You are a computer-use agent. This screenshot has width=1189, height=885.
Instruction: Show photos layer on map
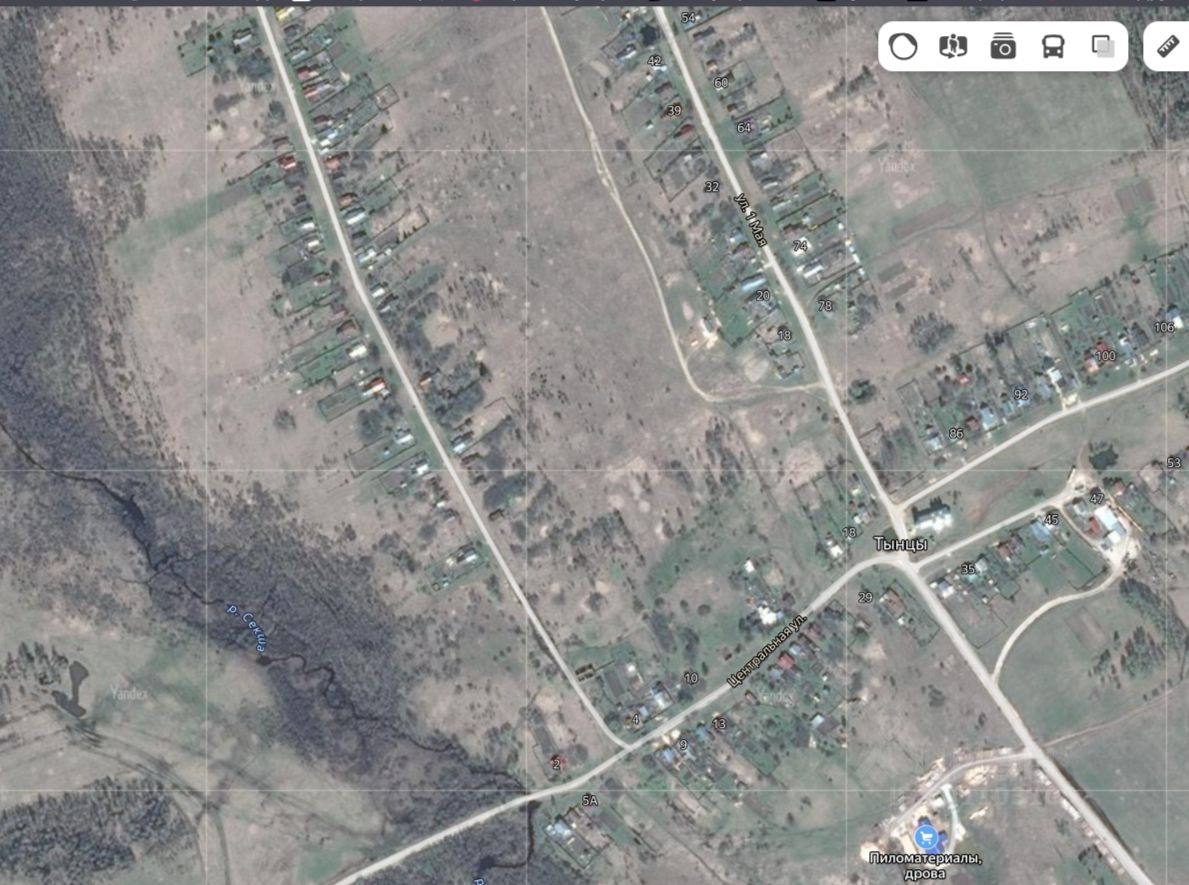[1003, 46]
